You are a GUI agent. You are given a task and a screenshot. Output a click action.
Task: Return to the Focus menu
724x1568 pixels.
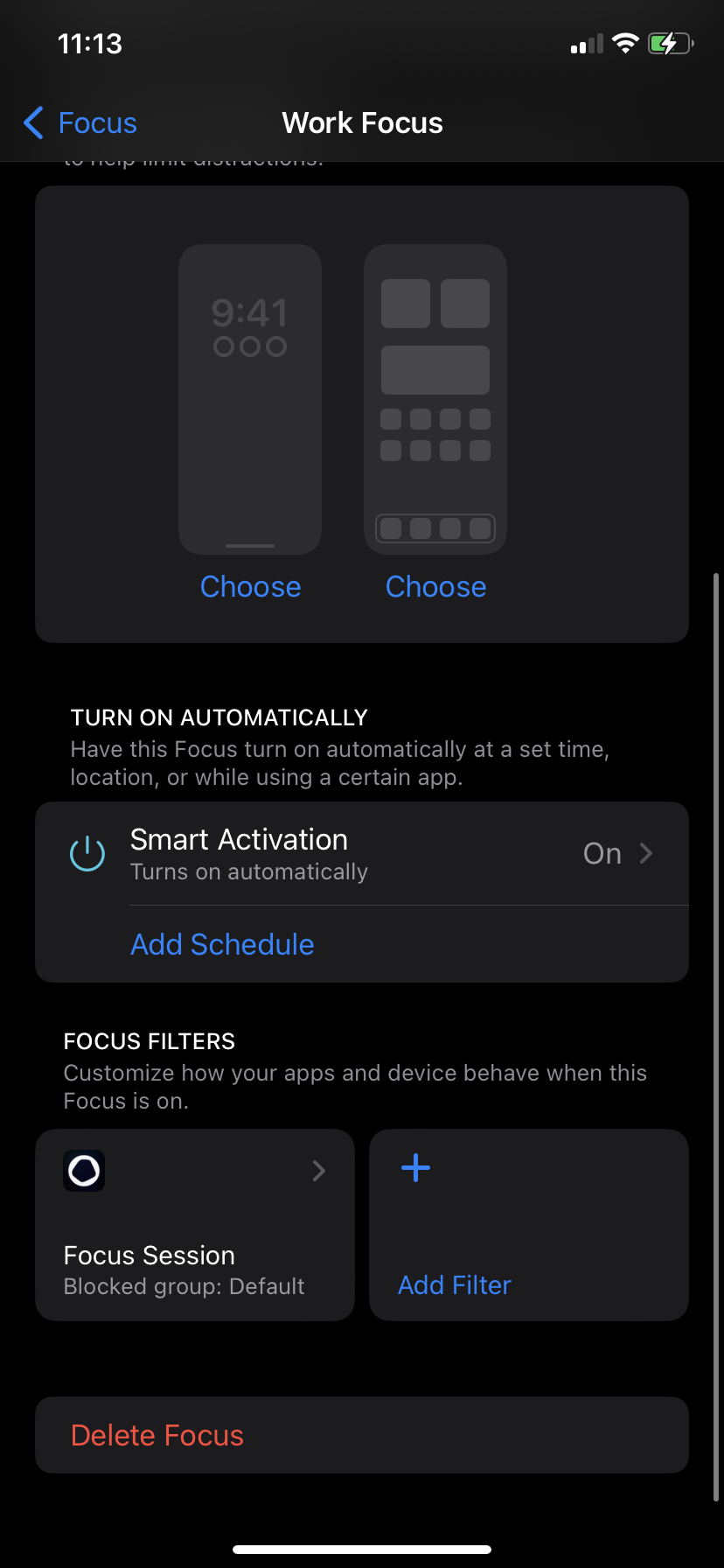(79, 122)
